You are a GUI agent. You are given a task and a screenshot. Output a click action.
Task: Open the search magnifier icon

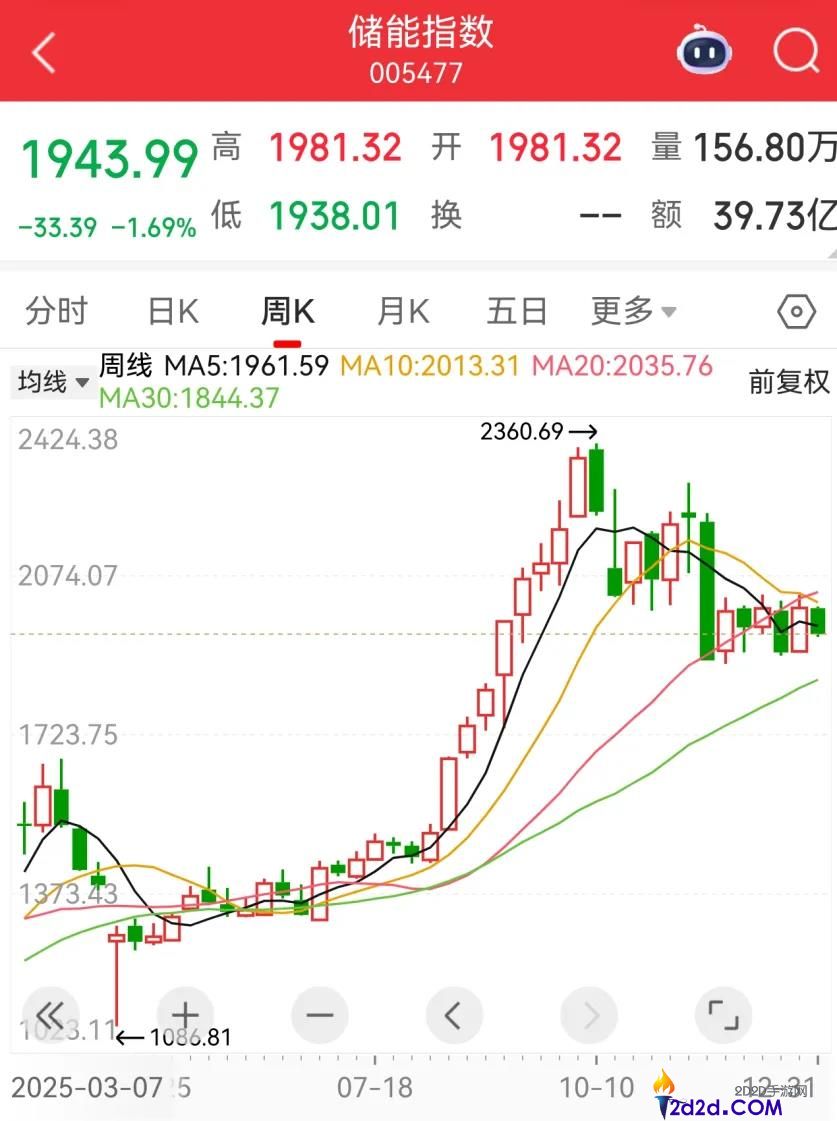[793, 51]
